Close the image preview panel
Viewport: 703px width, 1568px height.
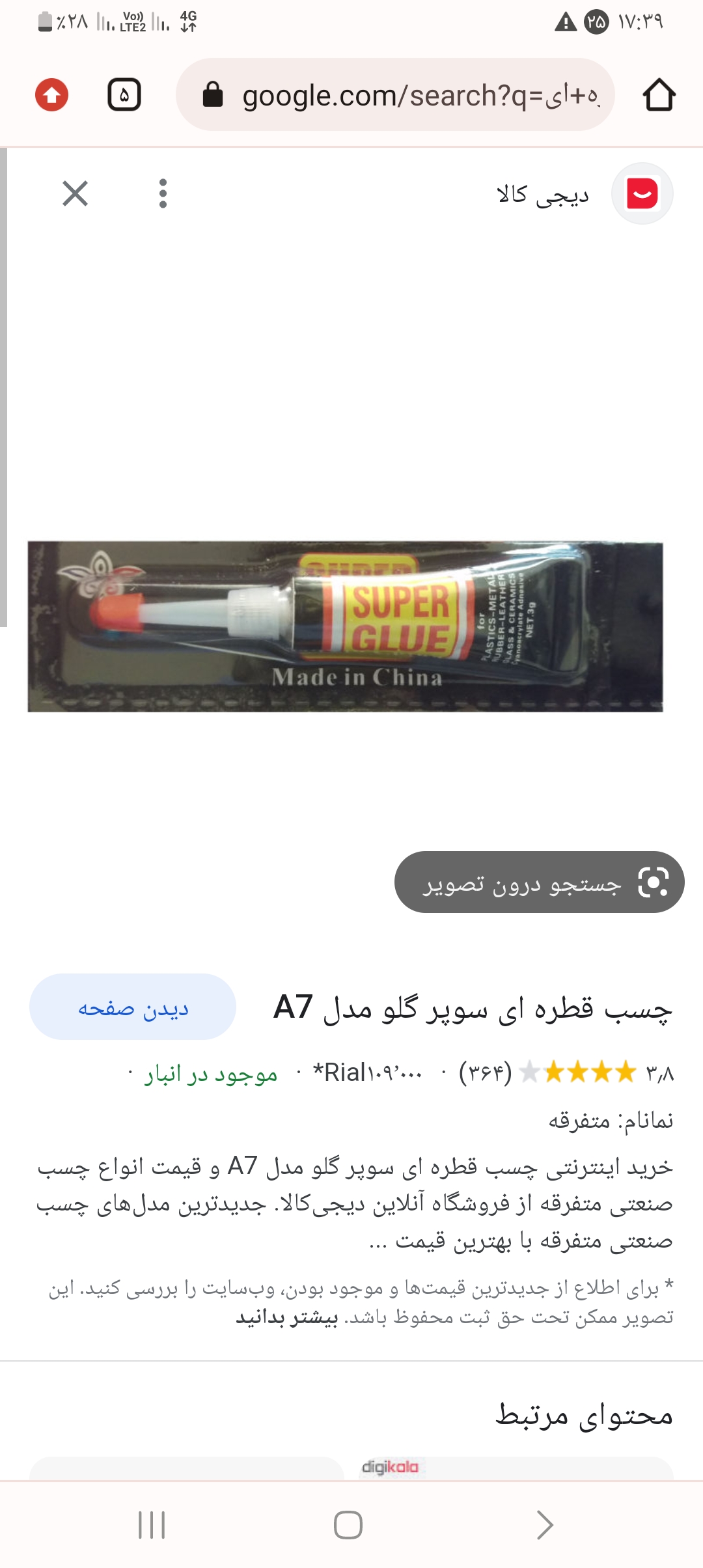coord(76,193)
